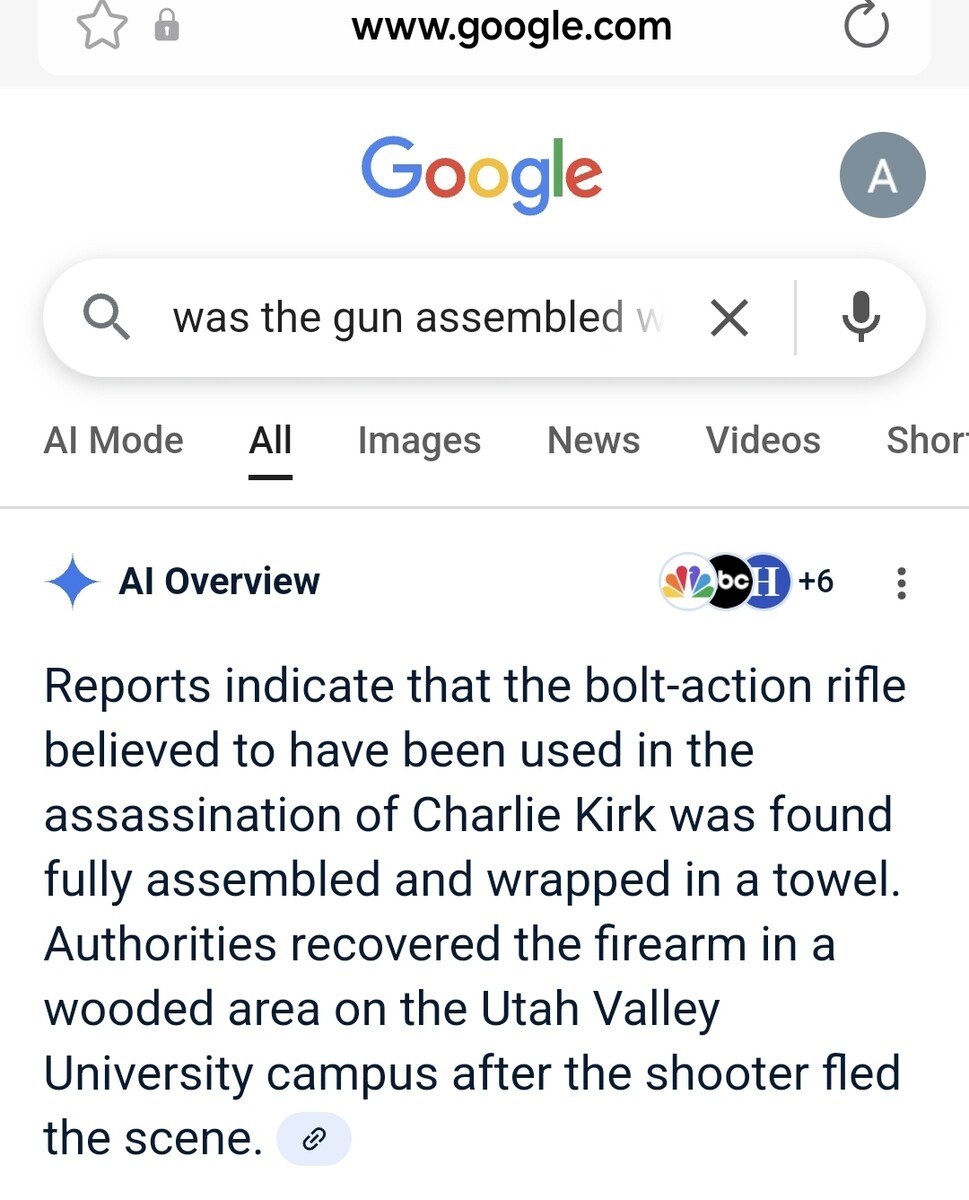Open the browser address bar
This screenshot has width=969, height=1200.
(x=511, y=27)
